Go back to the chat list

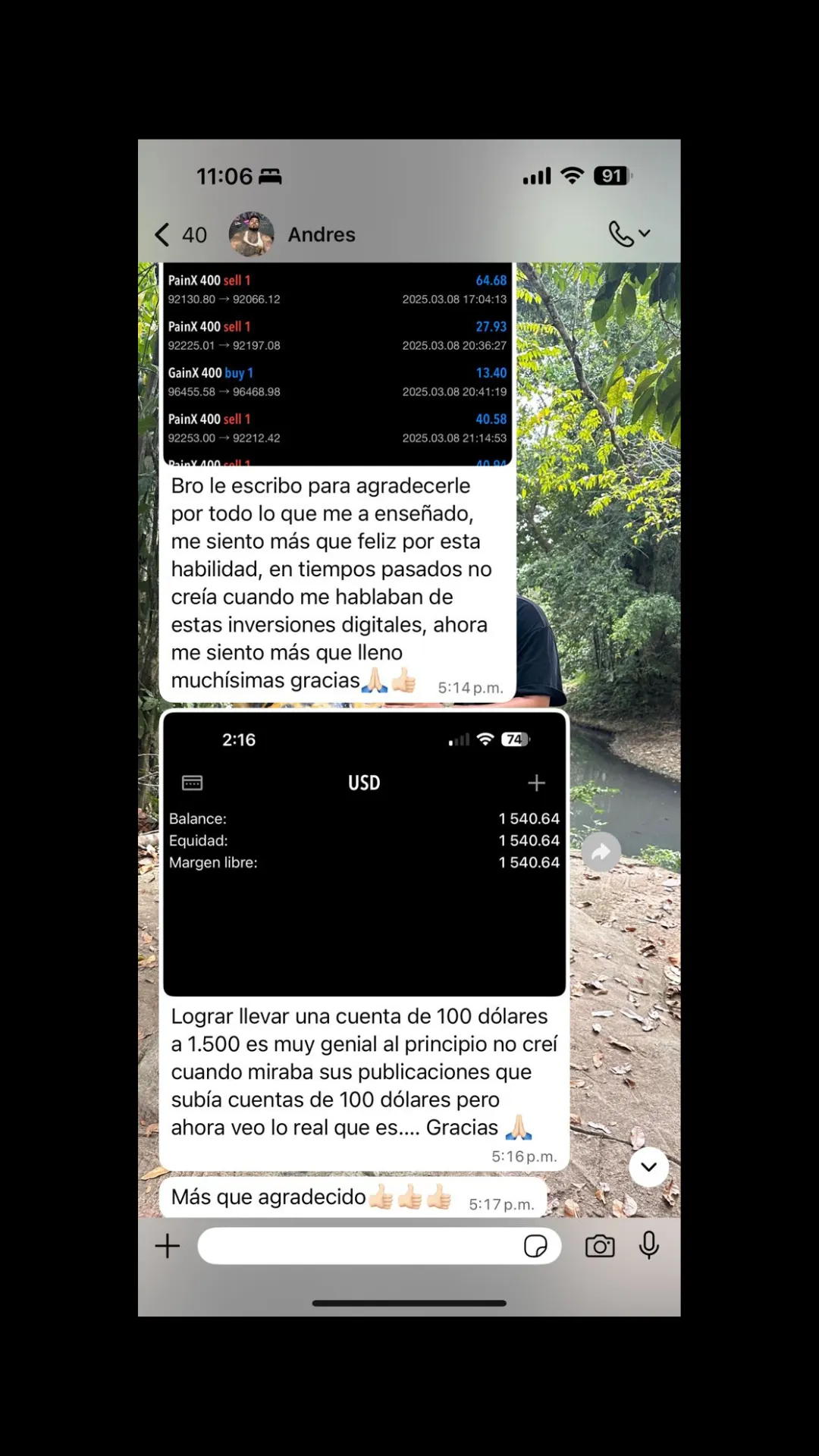click(180, 235)
